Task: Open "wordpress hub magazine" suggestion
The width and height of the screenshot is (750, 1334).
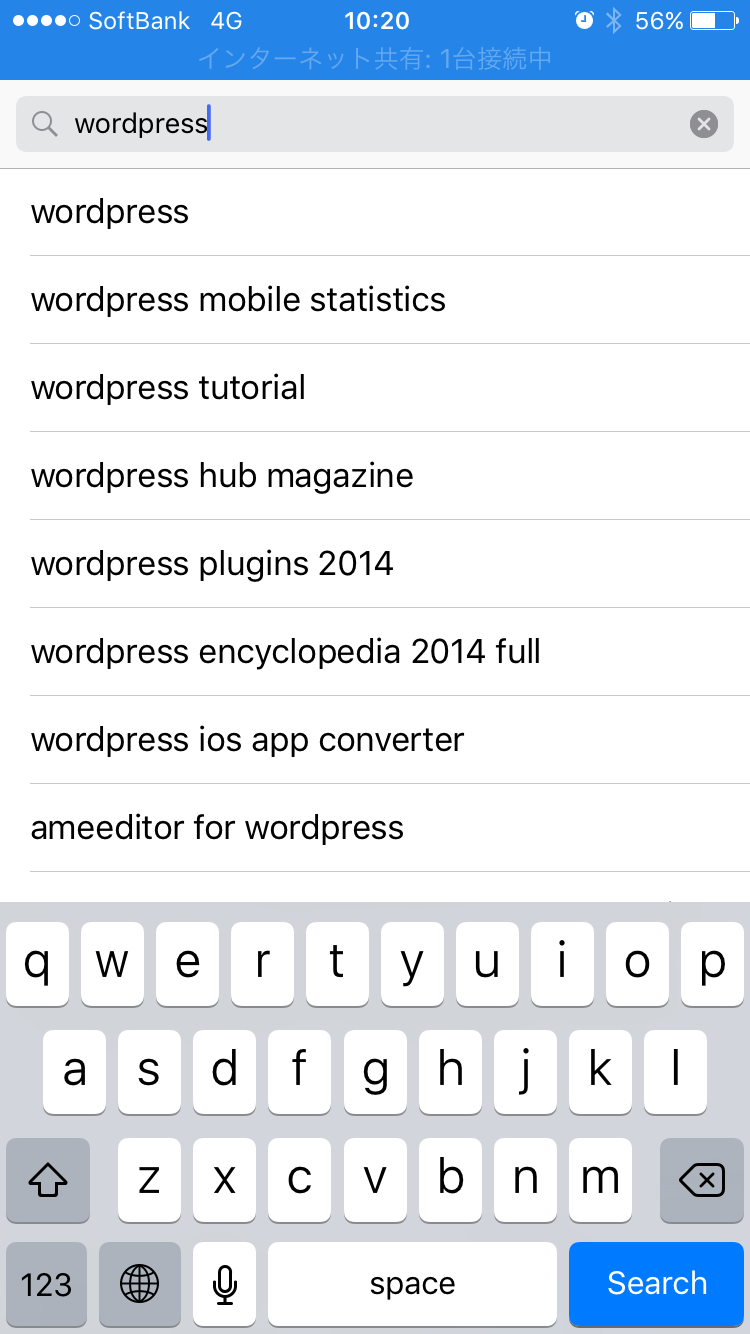Action: [x=375, y=476]
